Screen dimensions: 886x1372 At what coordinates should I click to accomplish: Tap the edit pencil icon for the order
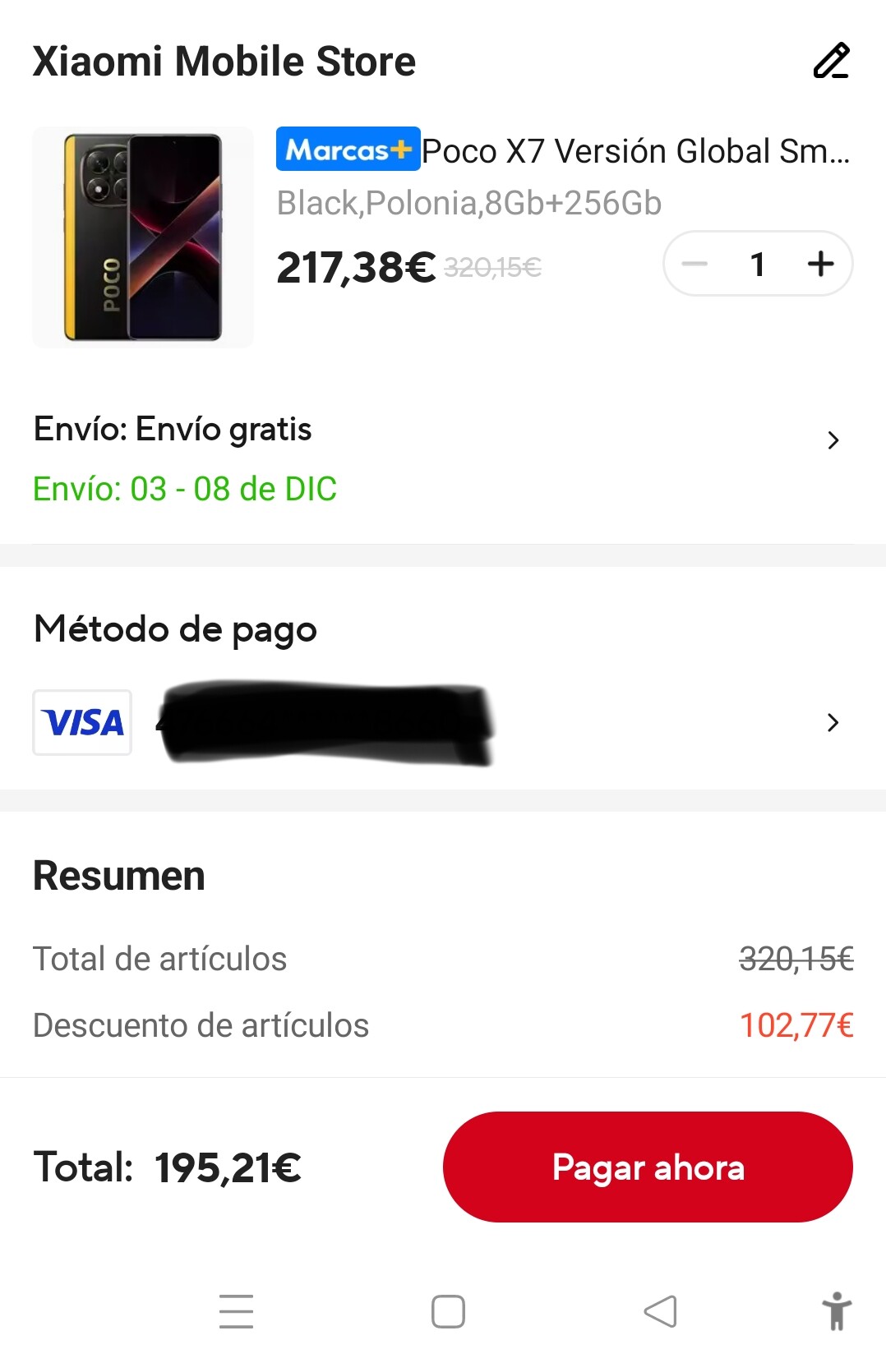(831, 62)
